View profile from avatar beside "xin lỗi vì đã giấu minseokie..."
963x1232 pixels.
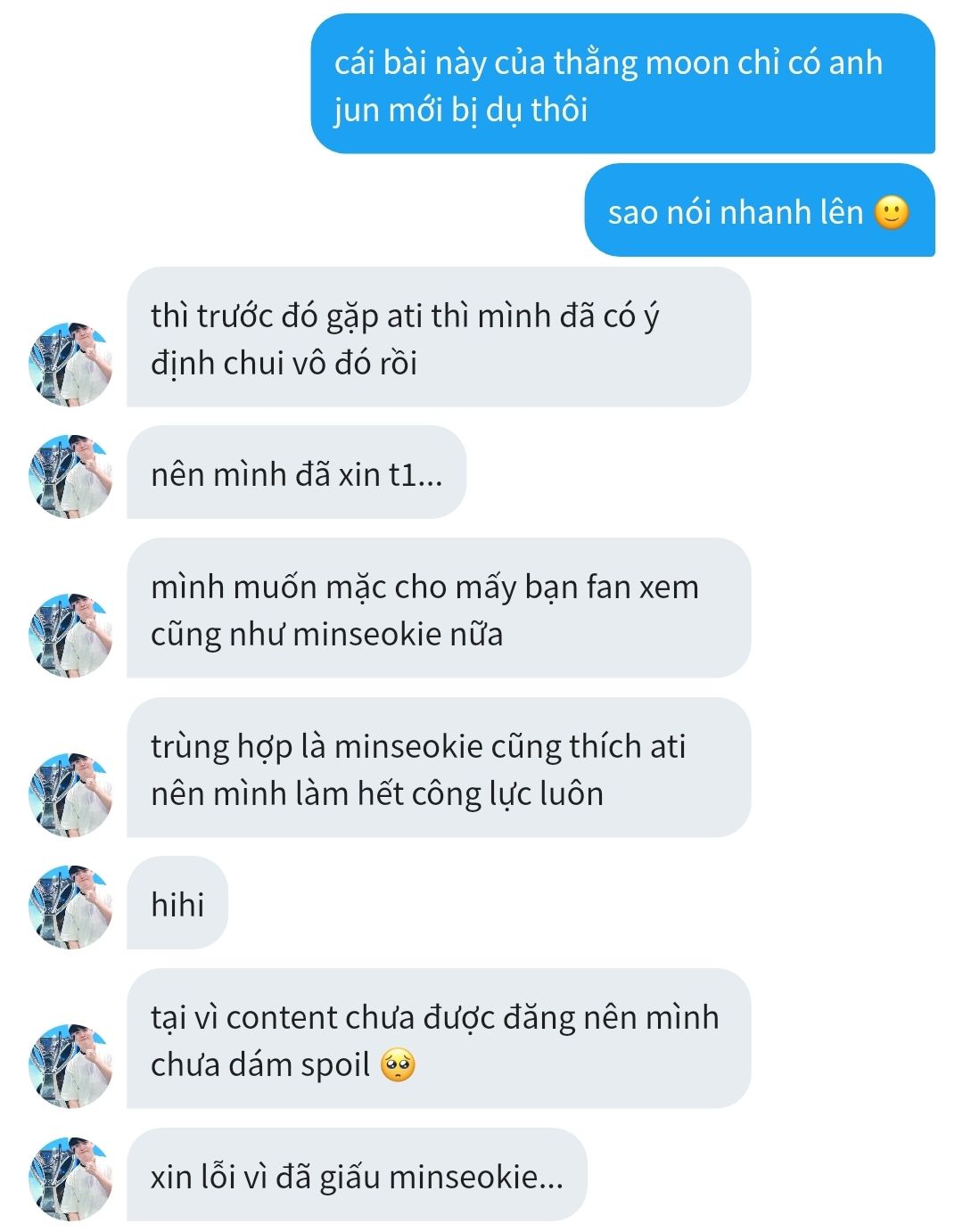(x=71, y=1179)
